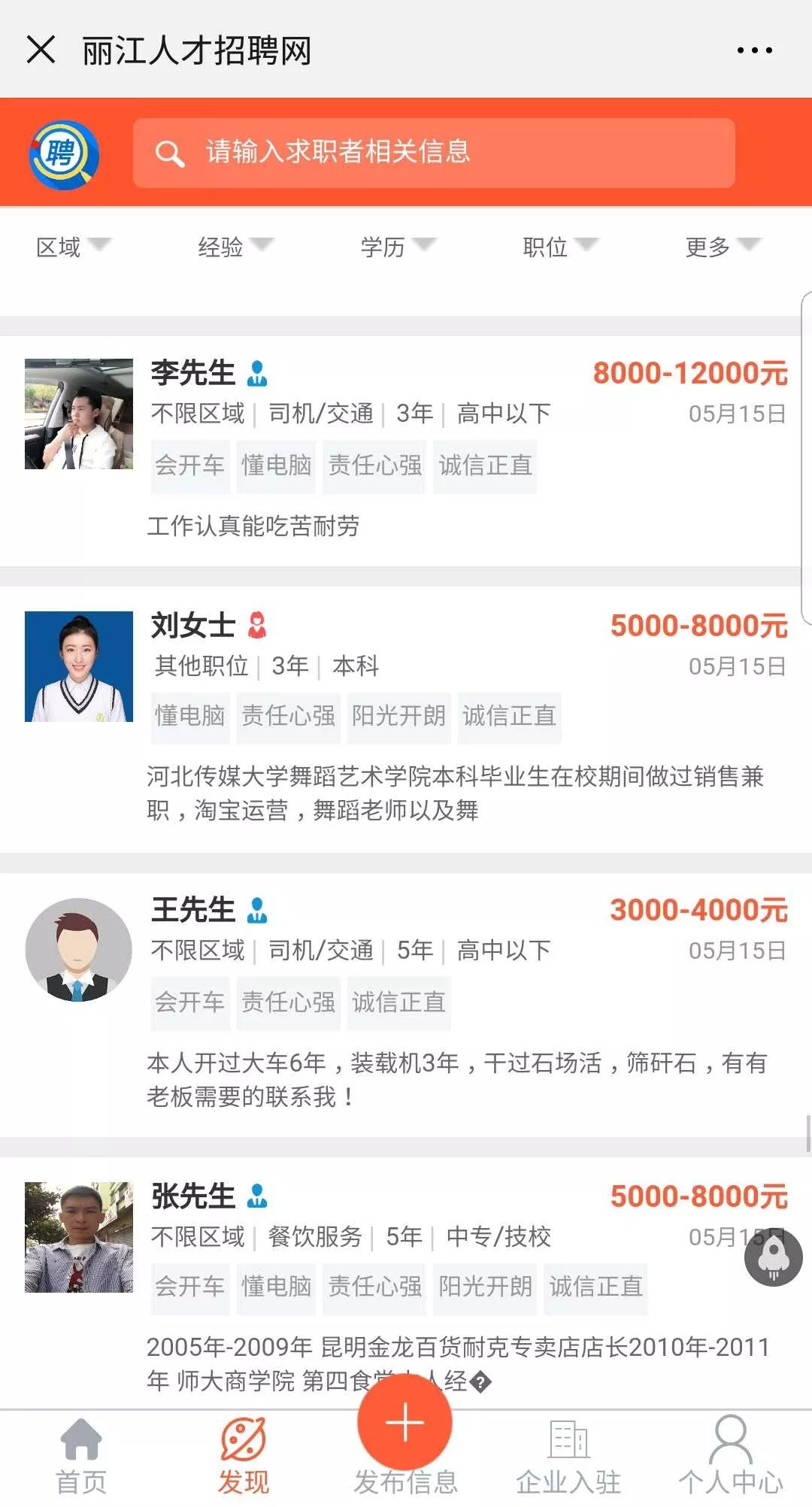Image resolution: width=812 pixels, height=1507 pixels.
Task: Select the 阳光开朗 tag under 张先生
Action: point(484,1286)
